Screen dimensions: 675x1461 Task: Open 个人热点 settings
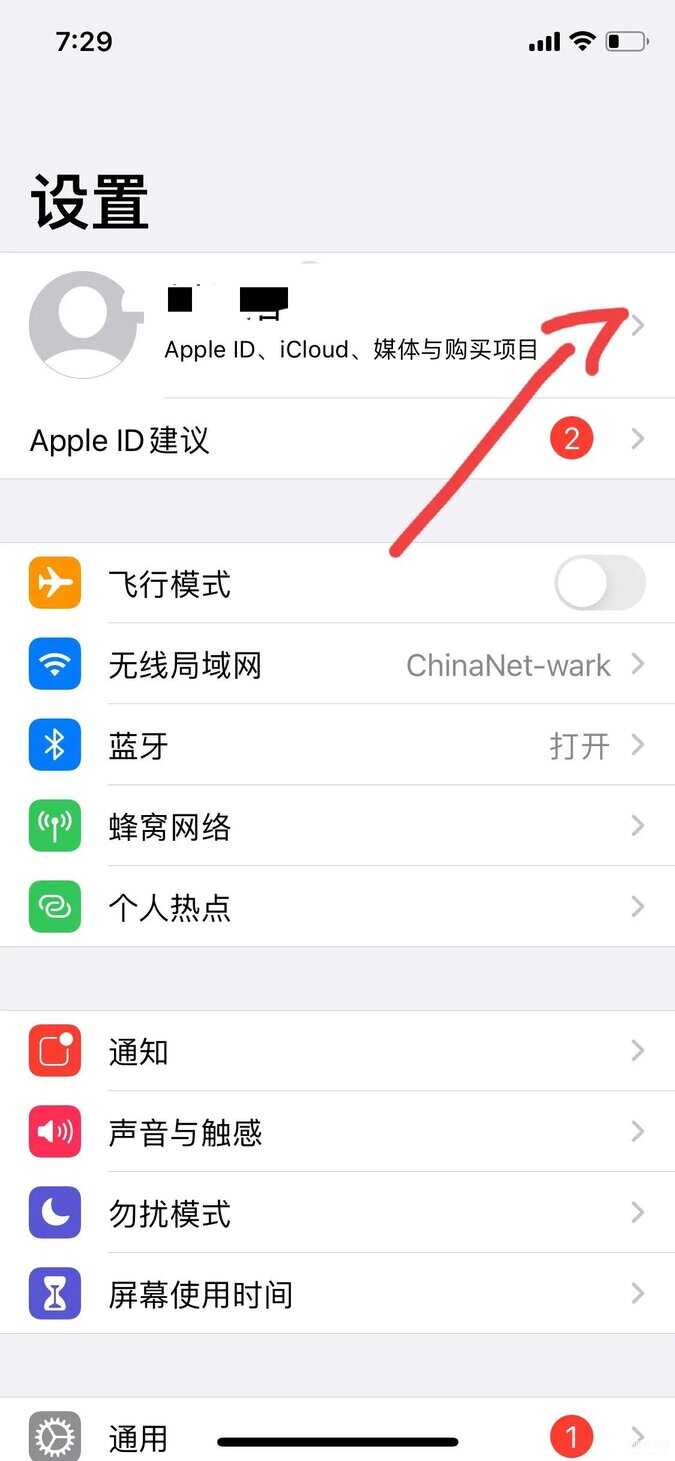click(337, 907)
